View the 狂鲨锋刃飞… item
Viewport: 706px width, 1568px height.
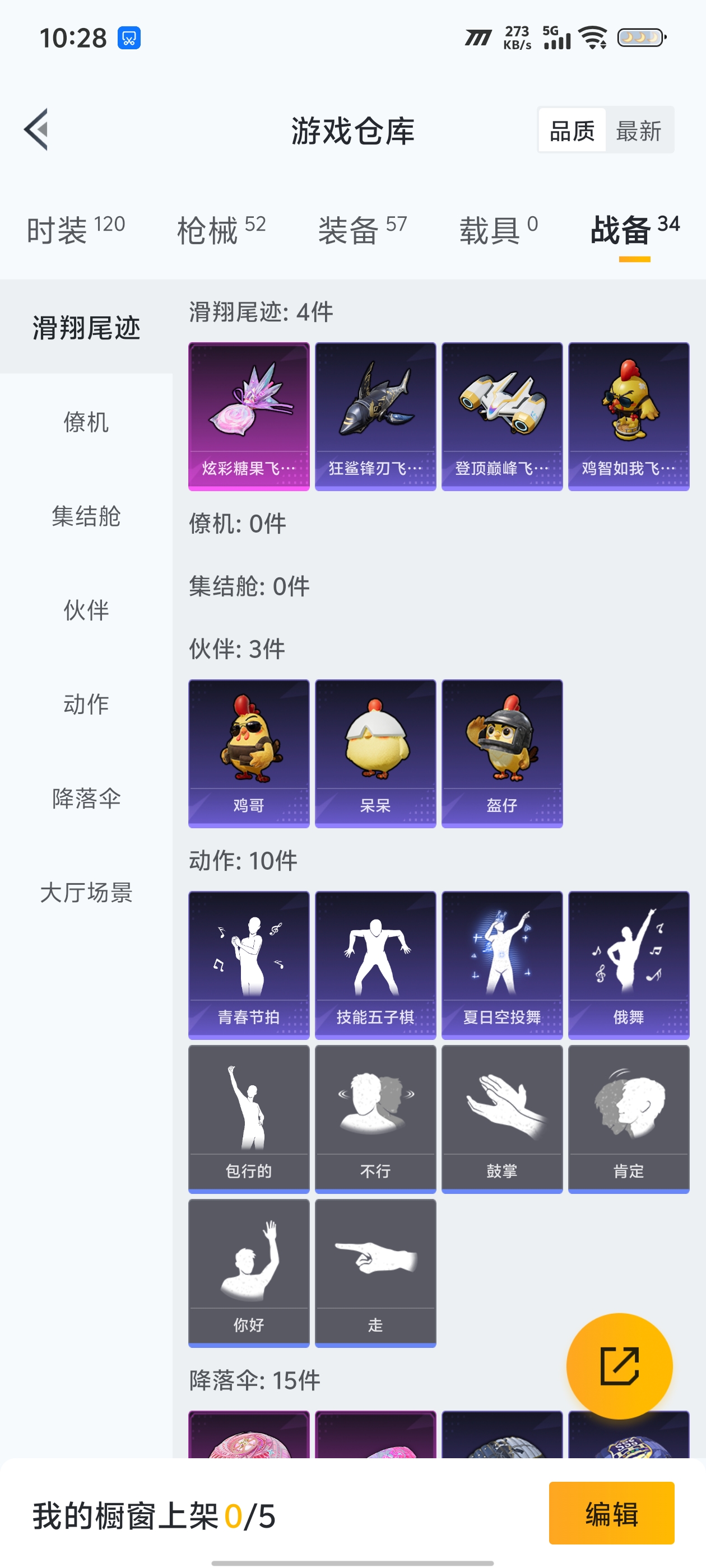pos(375,416)
